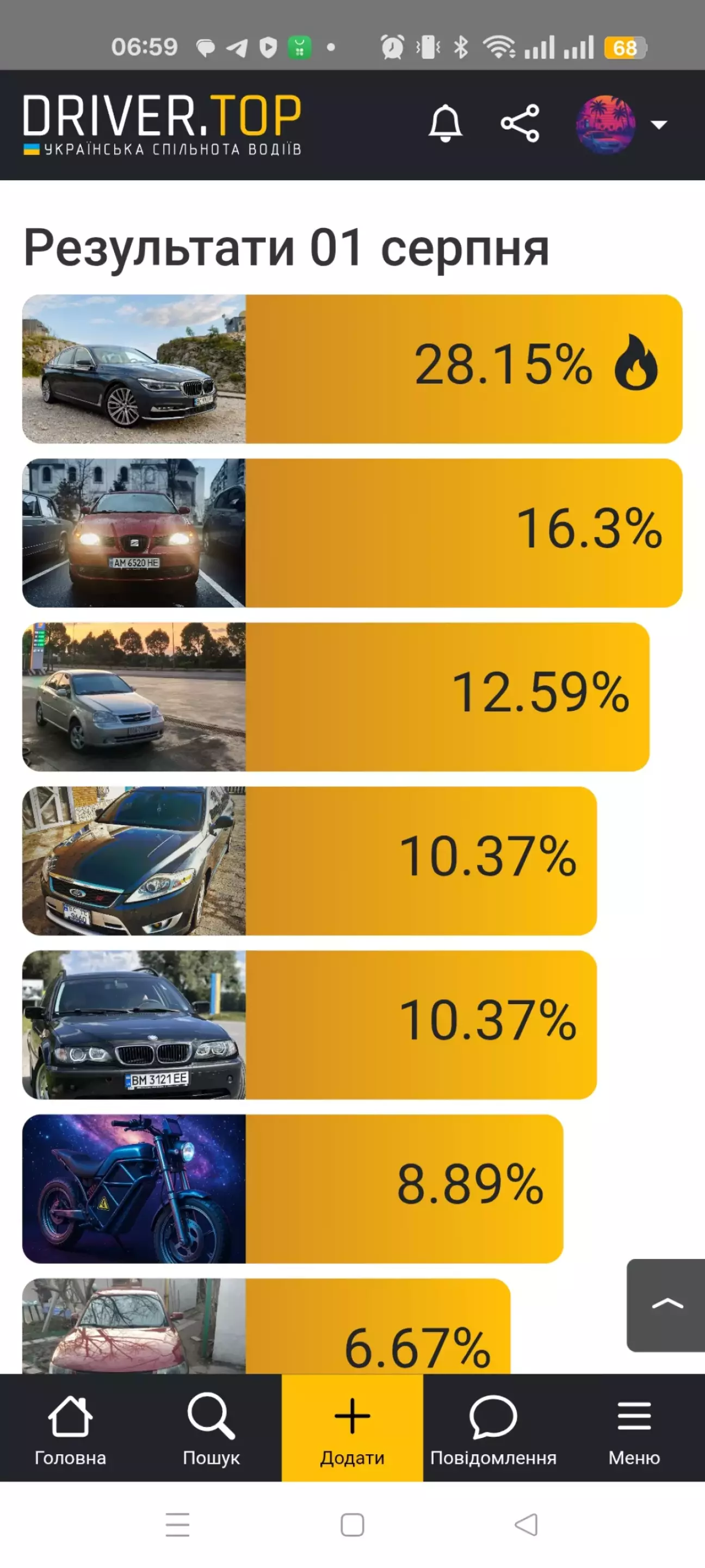Tap the Додати plus button
This screenshot has width=705, height=1568.
click(x=352, y=1428)
